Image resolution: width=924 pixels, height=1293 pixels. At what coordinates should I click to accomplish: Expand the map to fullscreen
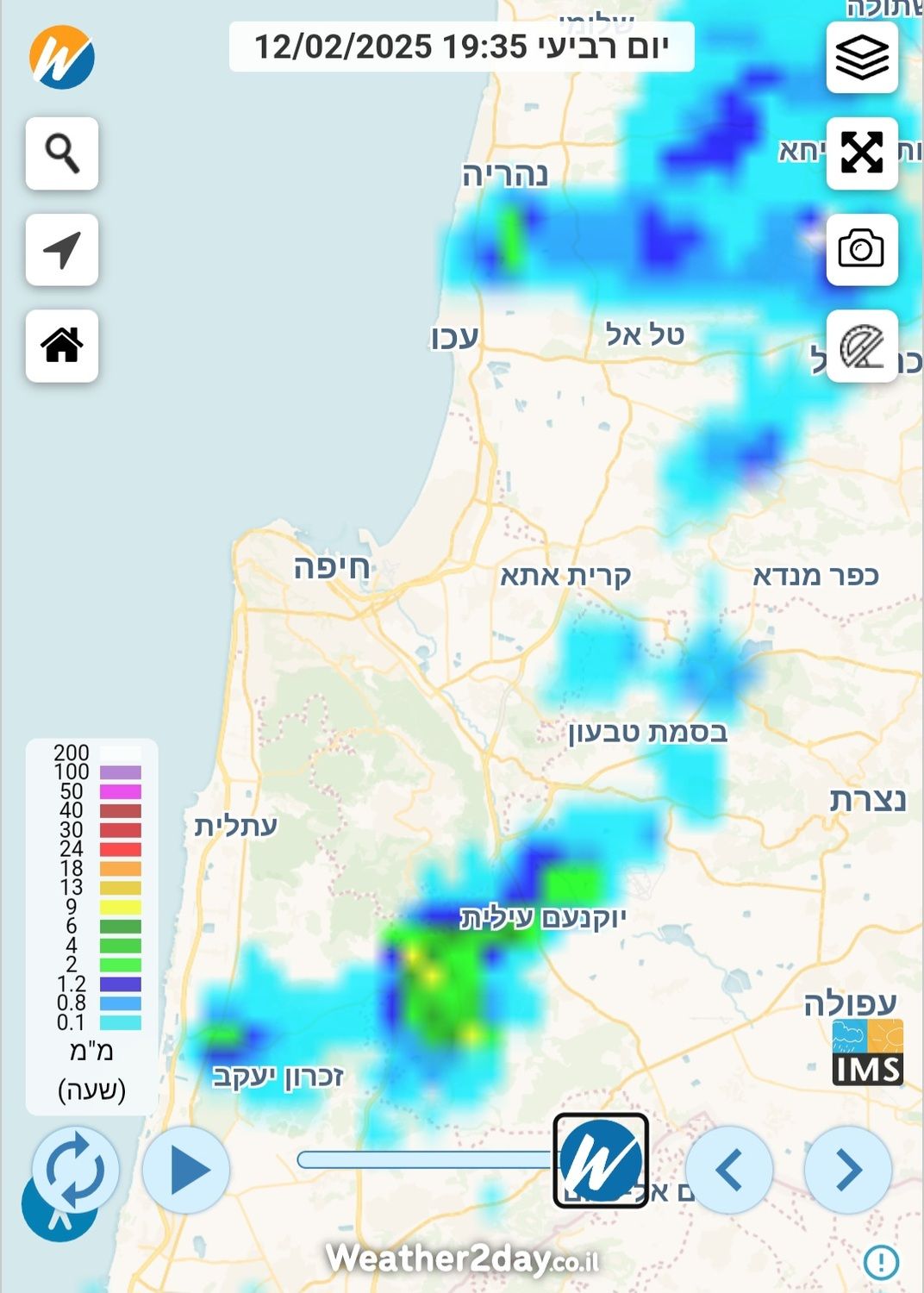862,153
